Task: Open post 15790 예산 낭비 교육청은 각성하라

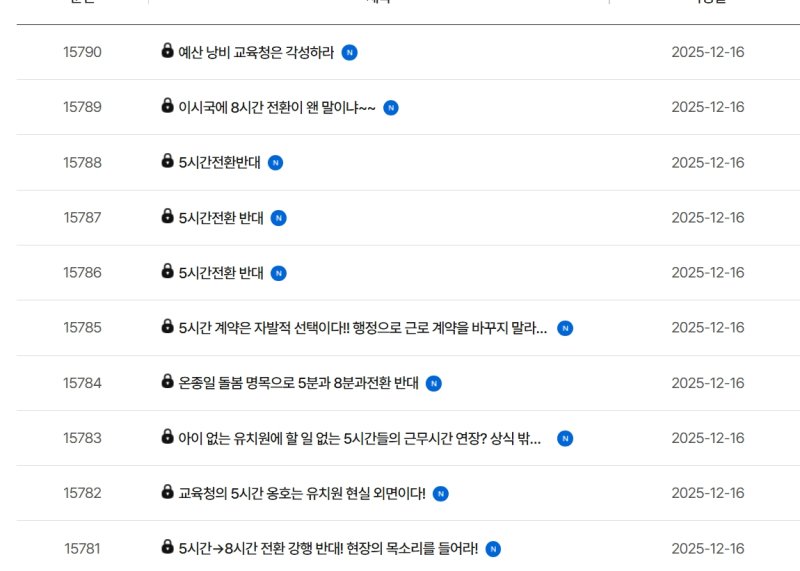Action: (x=255, y=52)
